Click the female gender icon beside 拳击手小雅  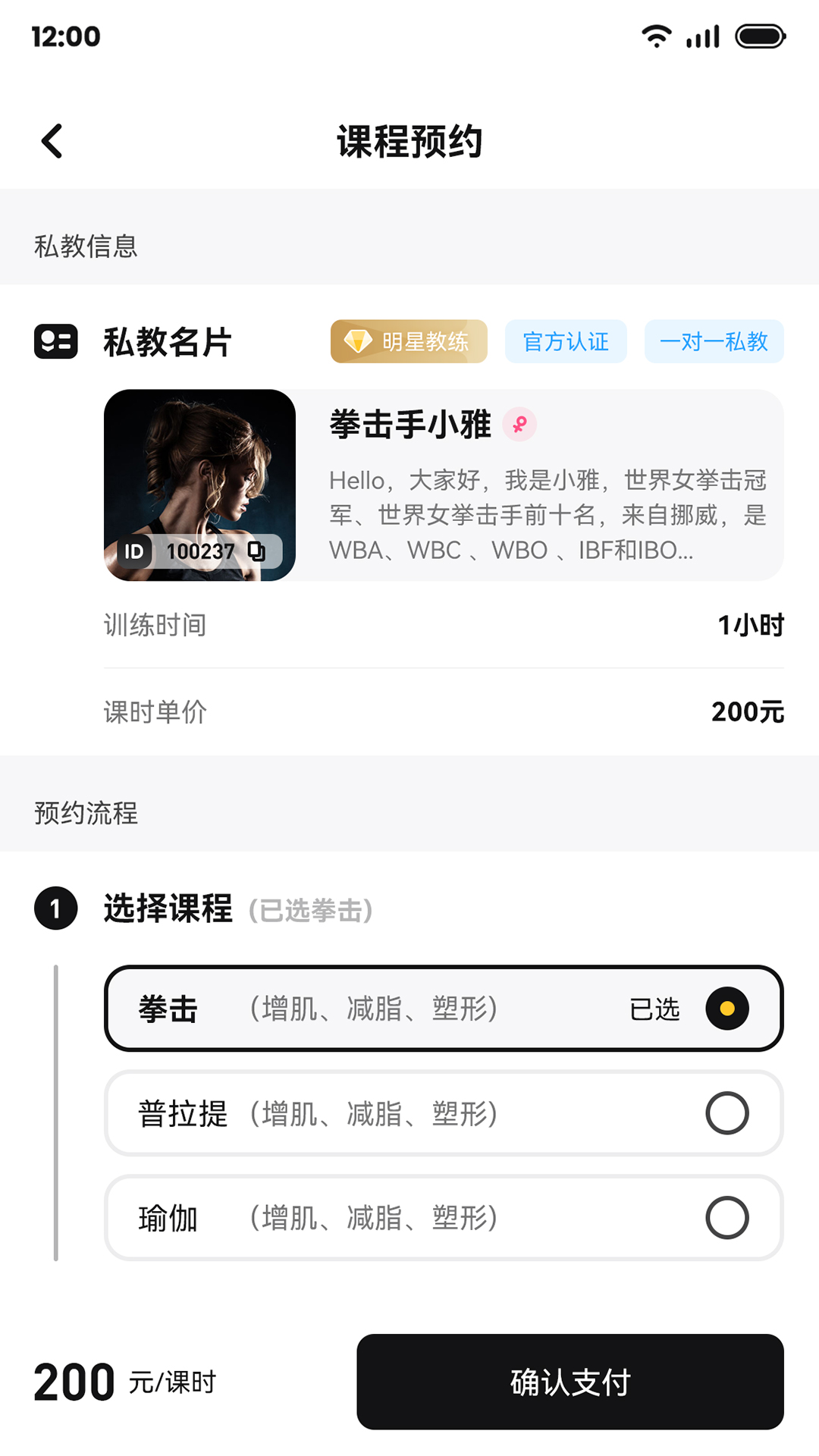pyautogui.click(x=521, y=425)
